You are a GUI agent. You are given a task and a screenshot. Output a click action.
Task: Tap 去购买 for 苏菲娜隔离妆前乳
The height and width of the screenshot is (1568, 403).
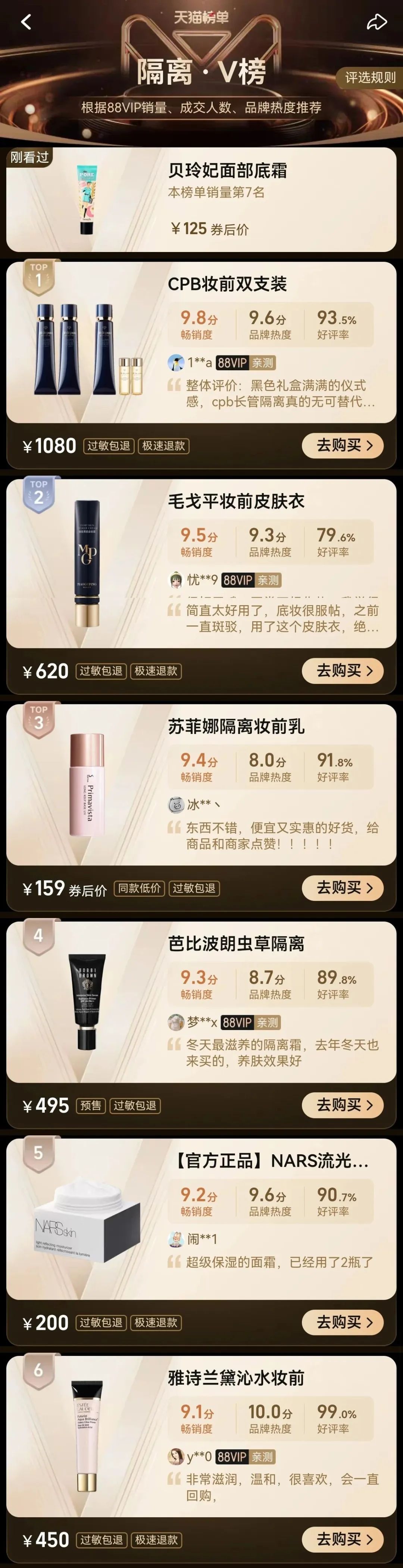(342, 887)
